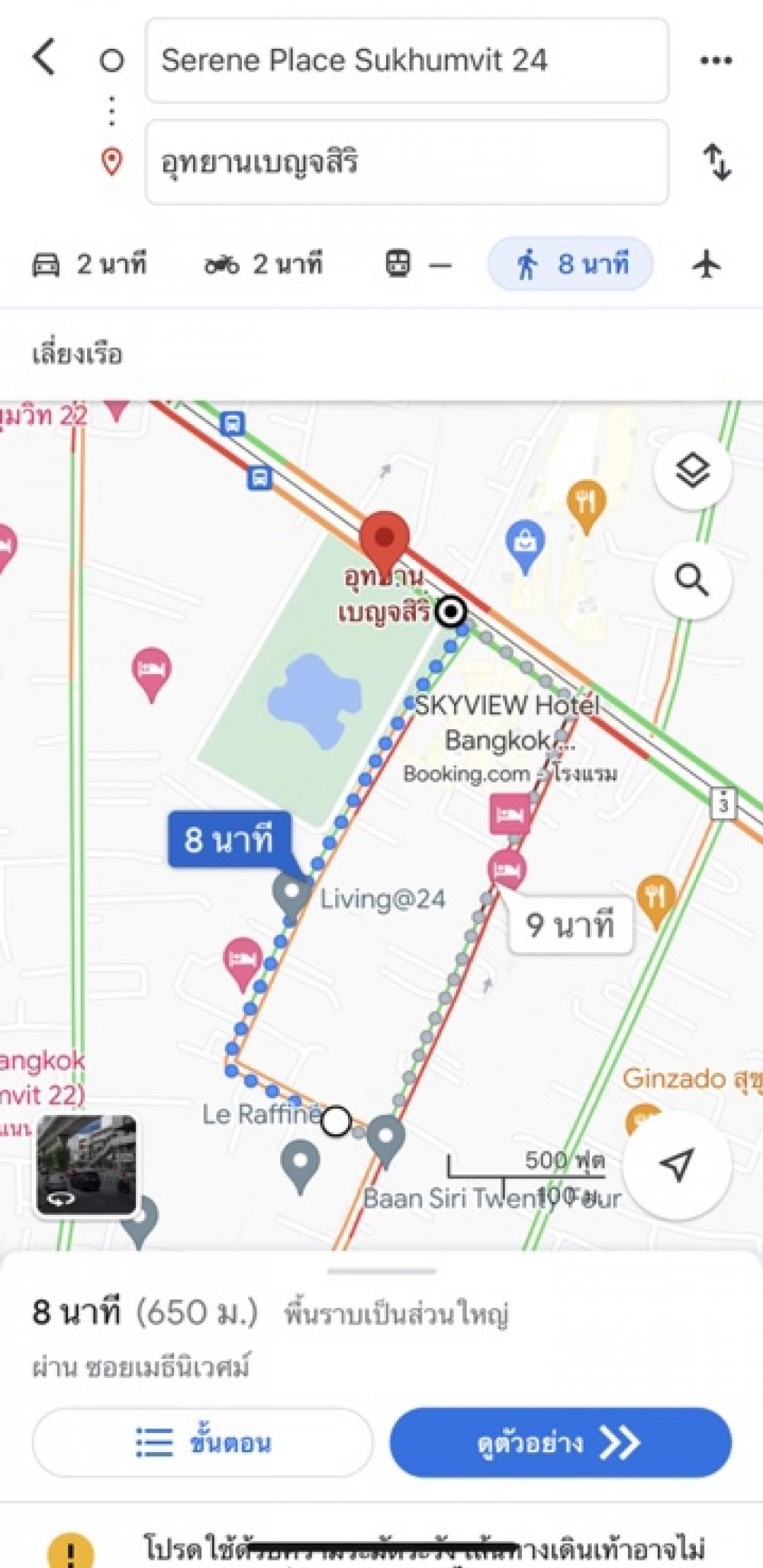Edit the อุทยานเบญจสิริ destination field
The height and width of the screenshot is (1568, 763).
pos(407,162)
